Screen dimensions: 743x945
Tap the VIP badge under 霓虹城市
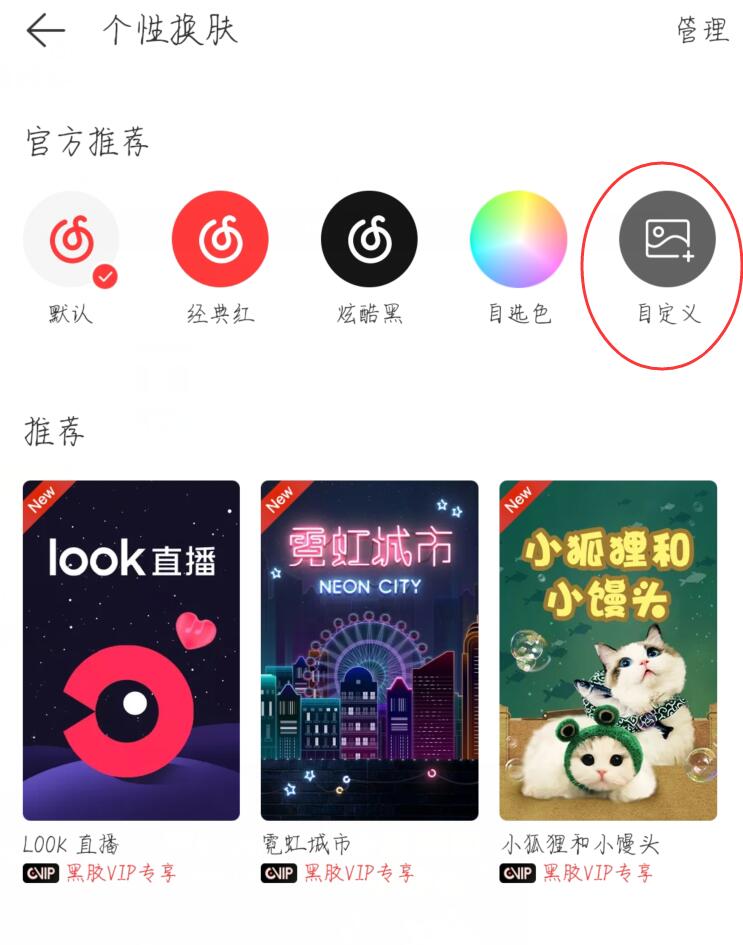[278, 873]
